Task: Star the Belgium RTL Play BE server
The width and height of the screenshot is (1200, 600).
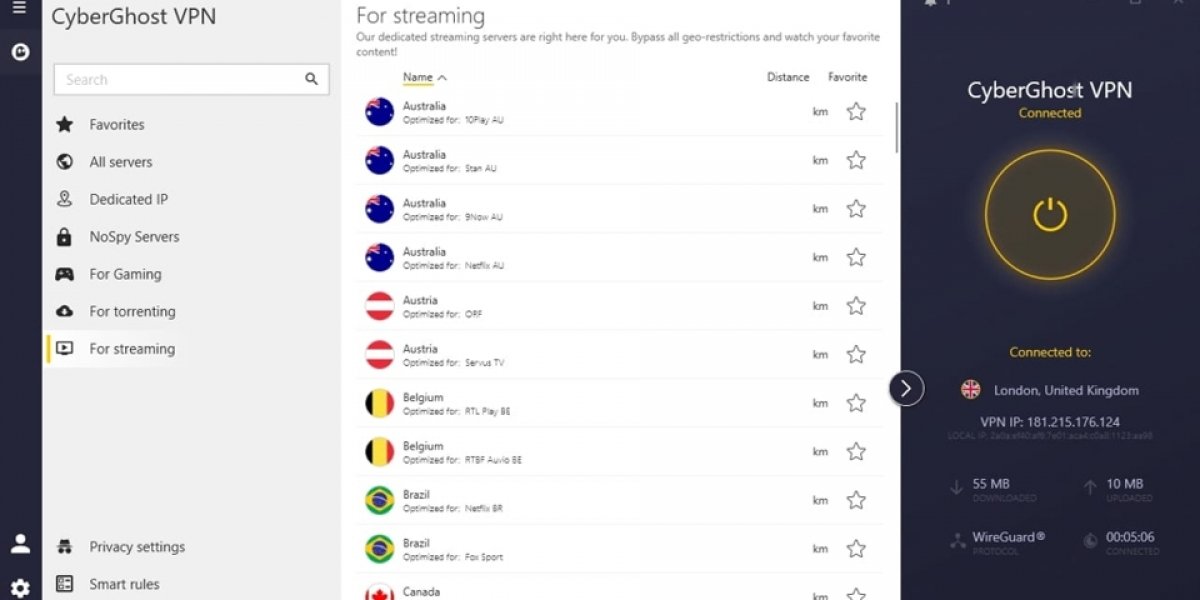Action: click(856, 403)
